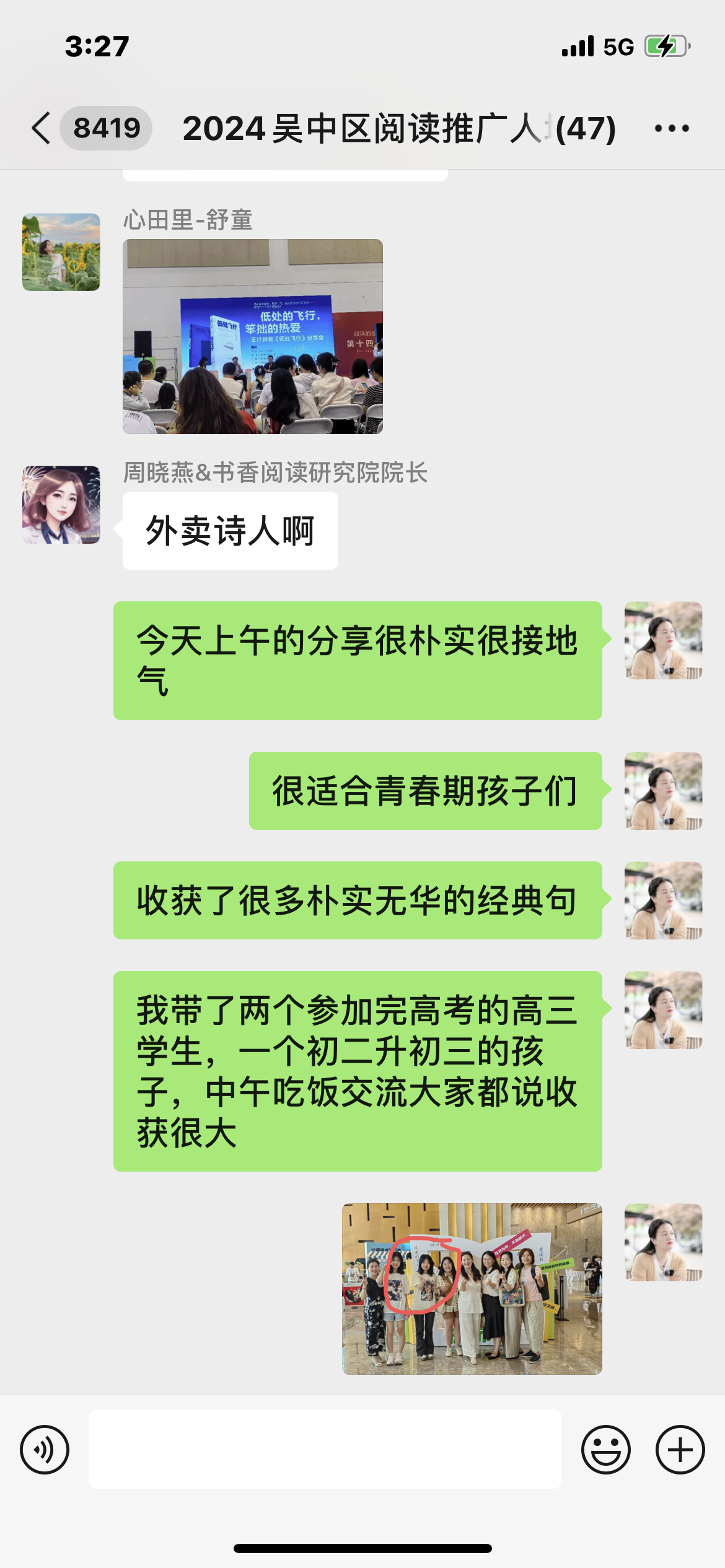The height and width of the screenshot is (1568, 725).
Task: Focus the message text field
Action: (325, 1450)
